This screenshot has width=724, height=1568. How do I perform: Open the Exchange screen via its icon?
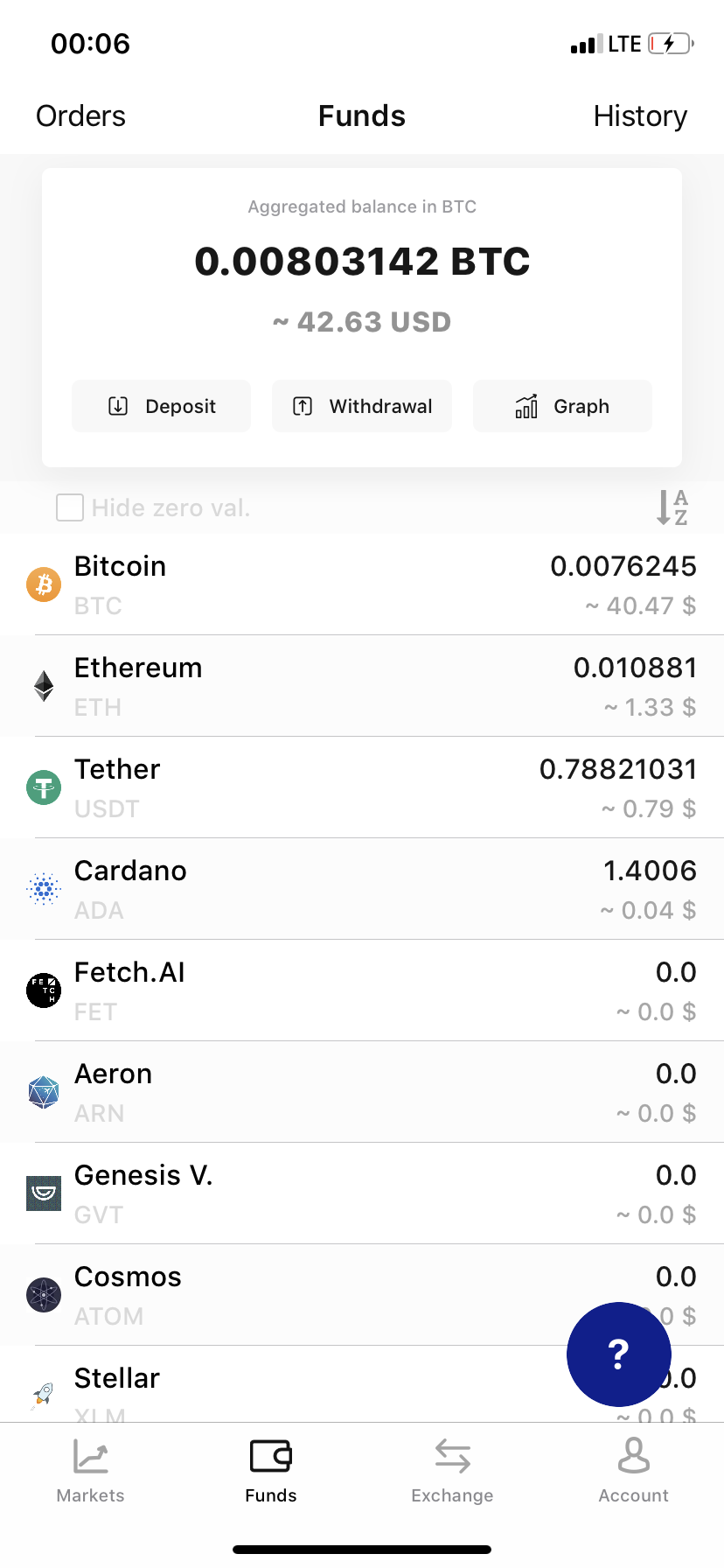pyautogui.click(x=452, y=1470)
